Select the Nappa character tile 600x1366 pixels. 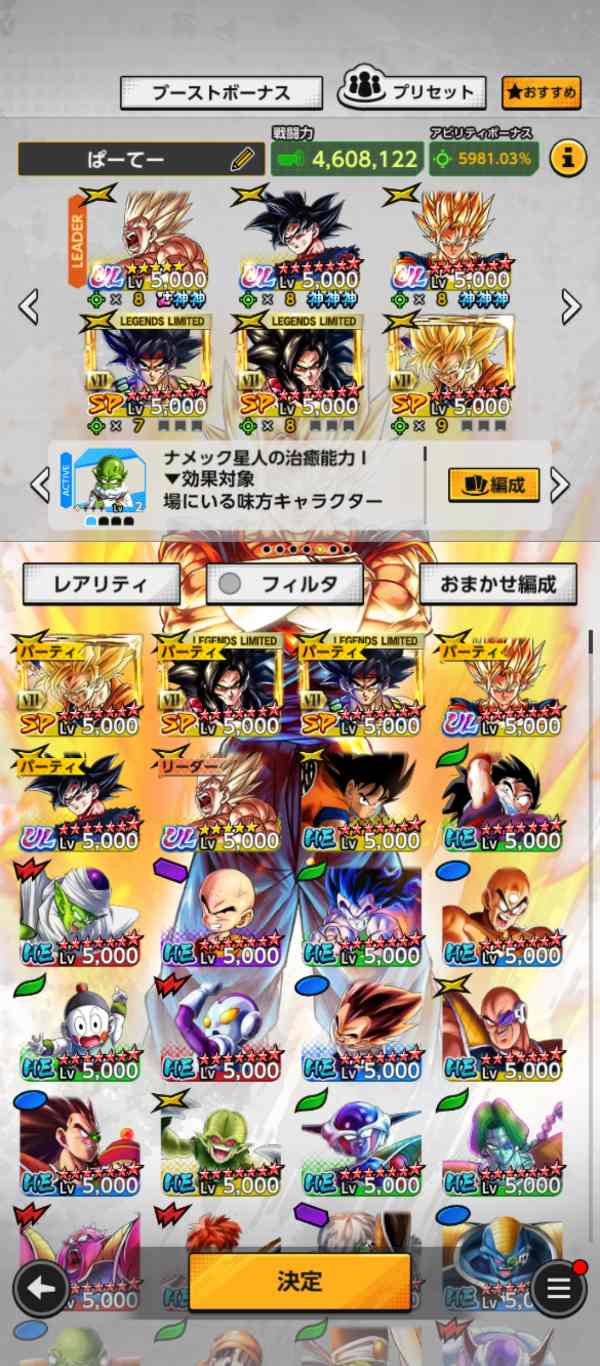[503, 1030]
